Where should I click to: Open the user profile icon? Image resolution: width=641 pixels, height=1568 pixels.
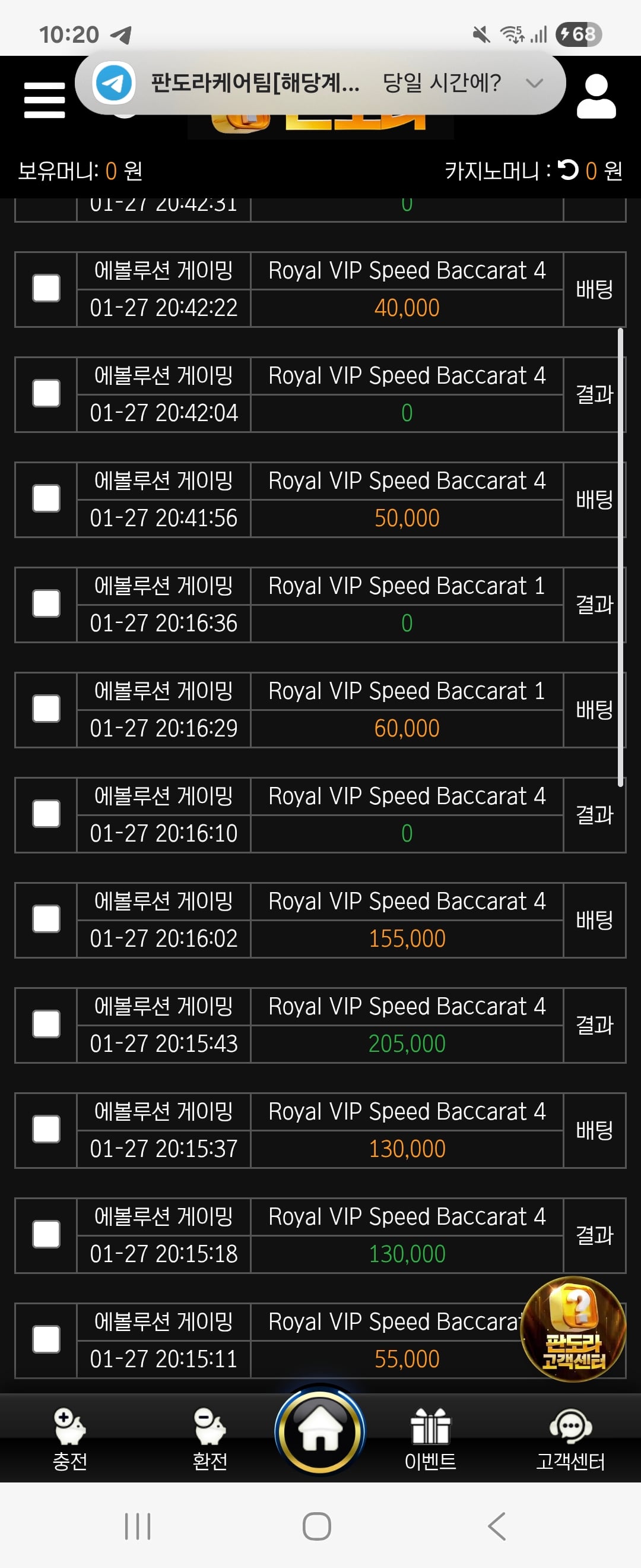point(596,97)
